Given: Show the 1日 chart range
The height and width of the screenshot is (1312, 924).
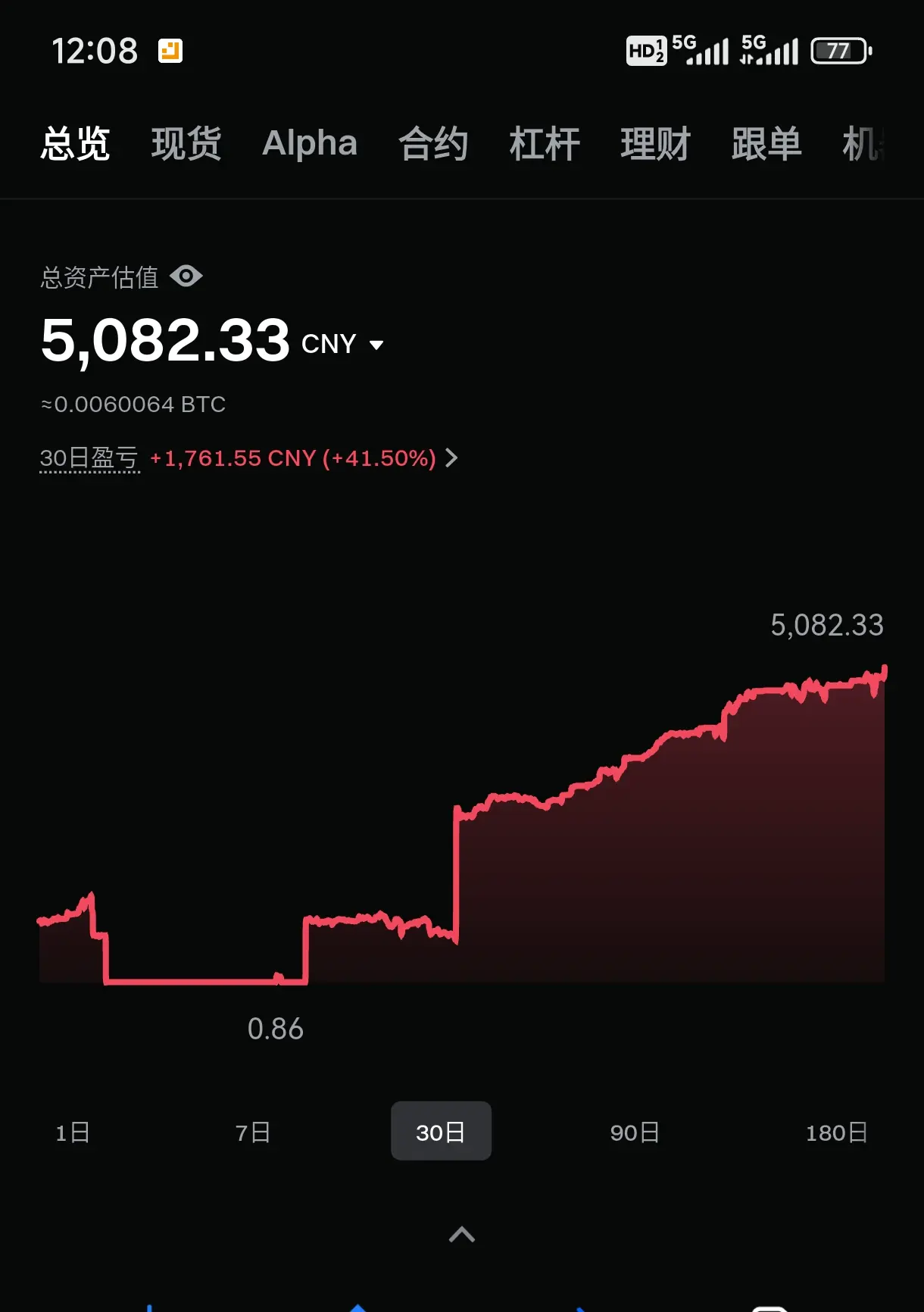Looking at the screenshot, I should pos(73,1132).
